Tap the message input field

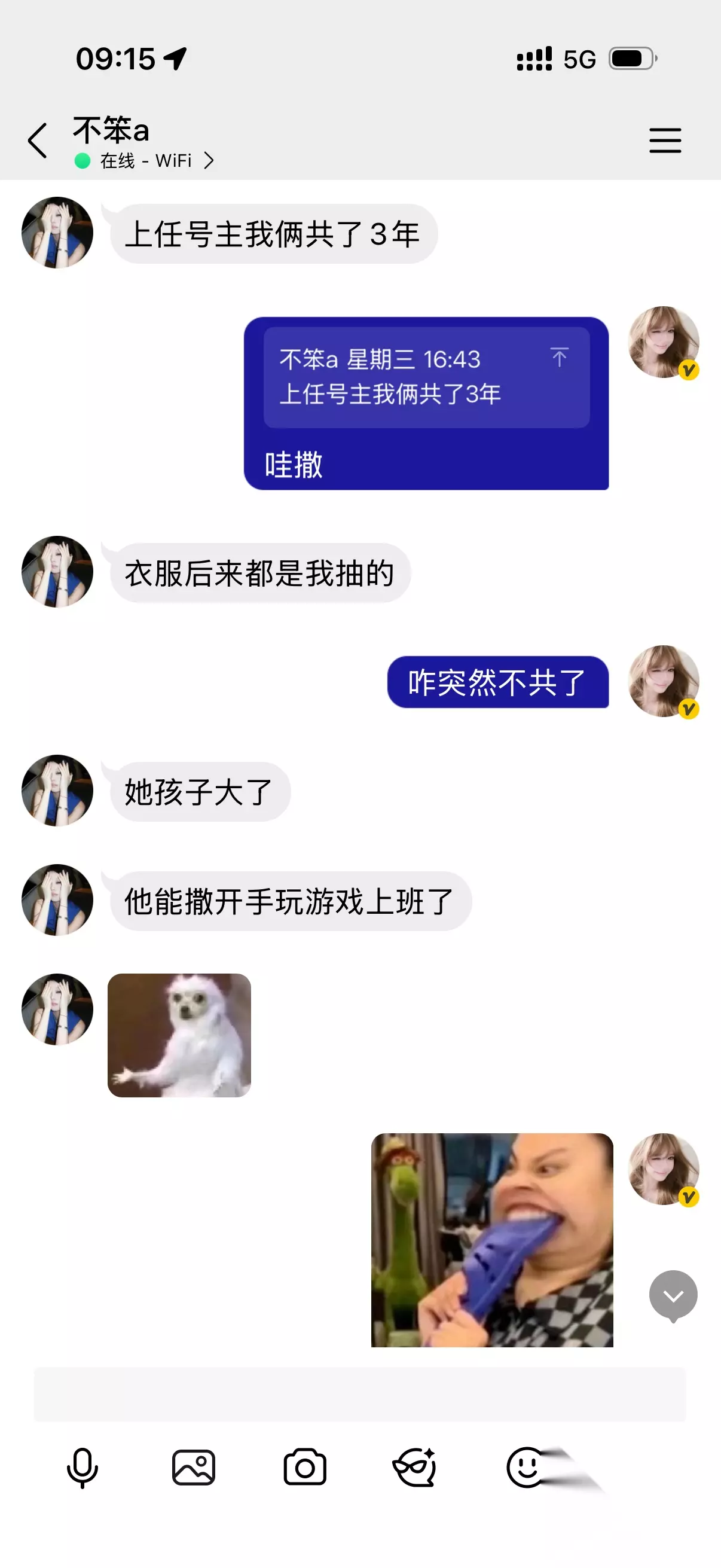(x=359, y=1394)
